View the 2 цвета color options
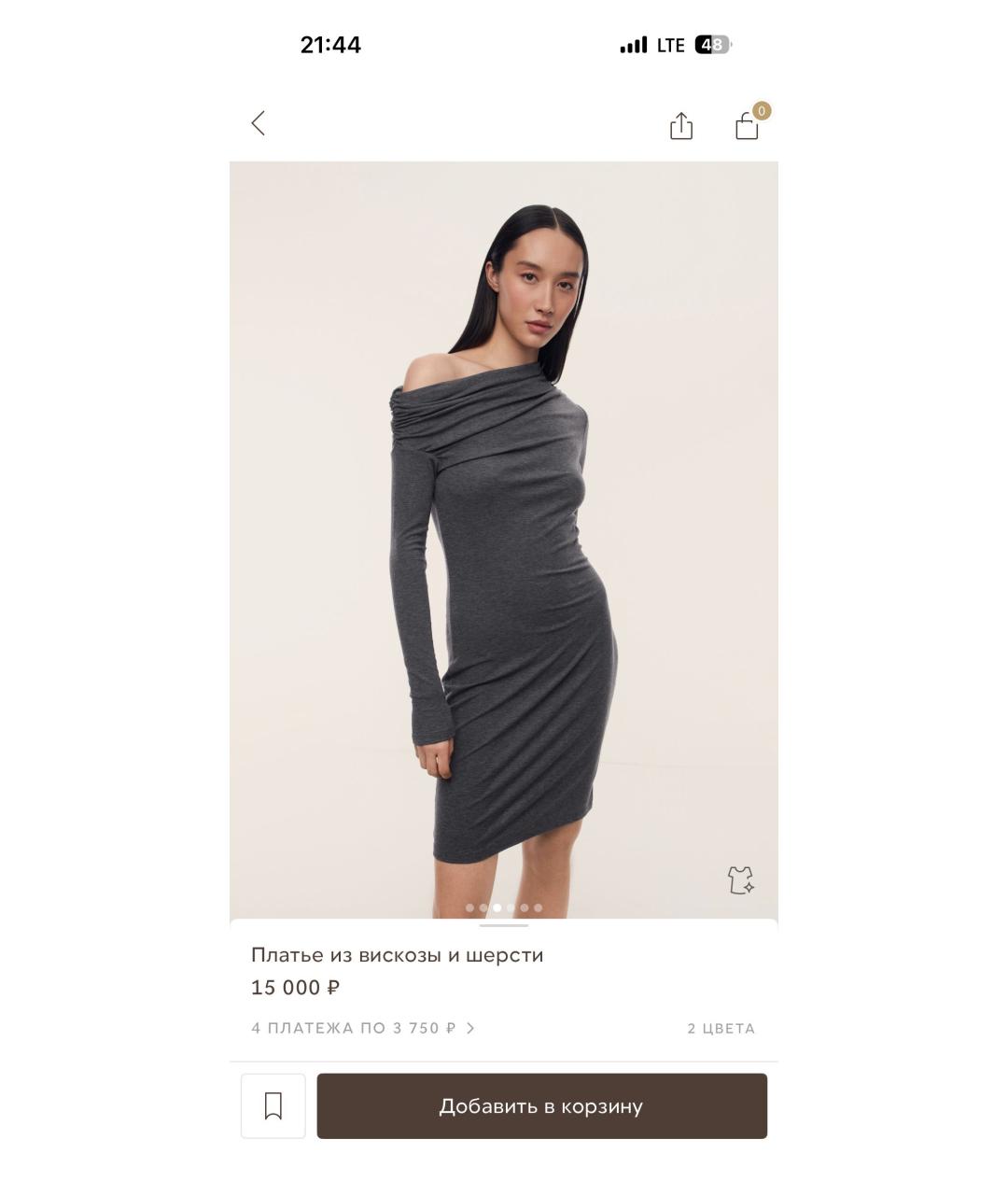This screenshot has width=1008, height=1195. tap(721, 1028)
